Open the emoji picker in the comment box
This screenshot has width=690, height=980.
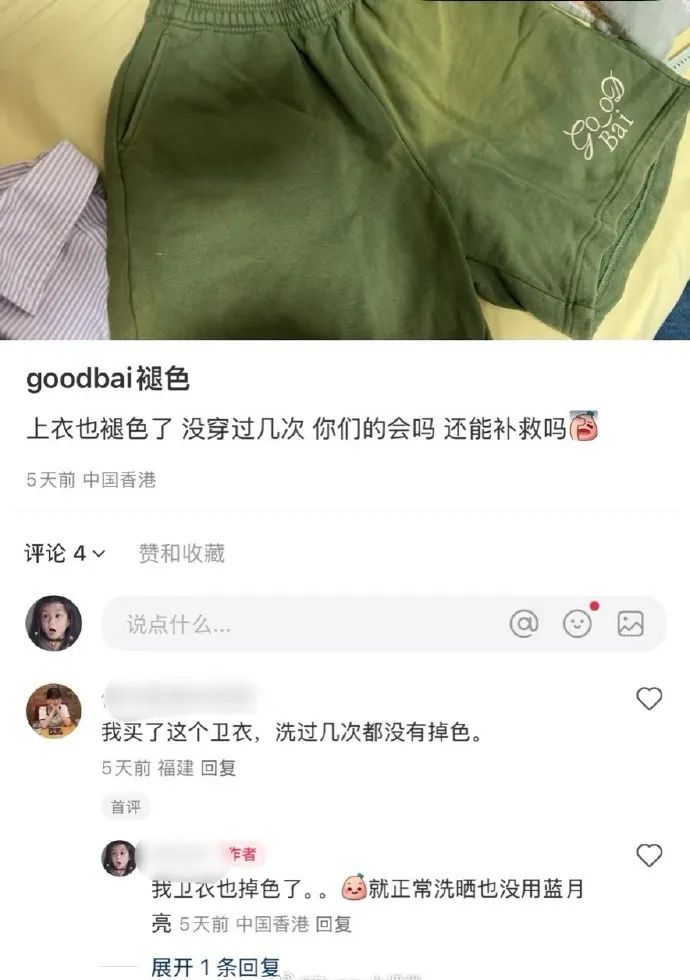click(578, 624)
